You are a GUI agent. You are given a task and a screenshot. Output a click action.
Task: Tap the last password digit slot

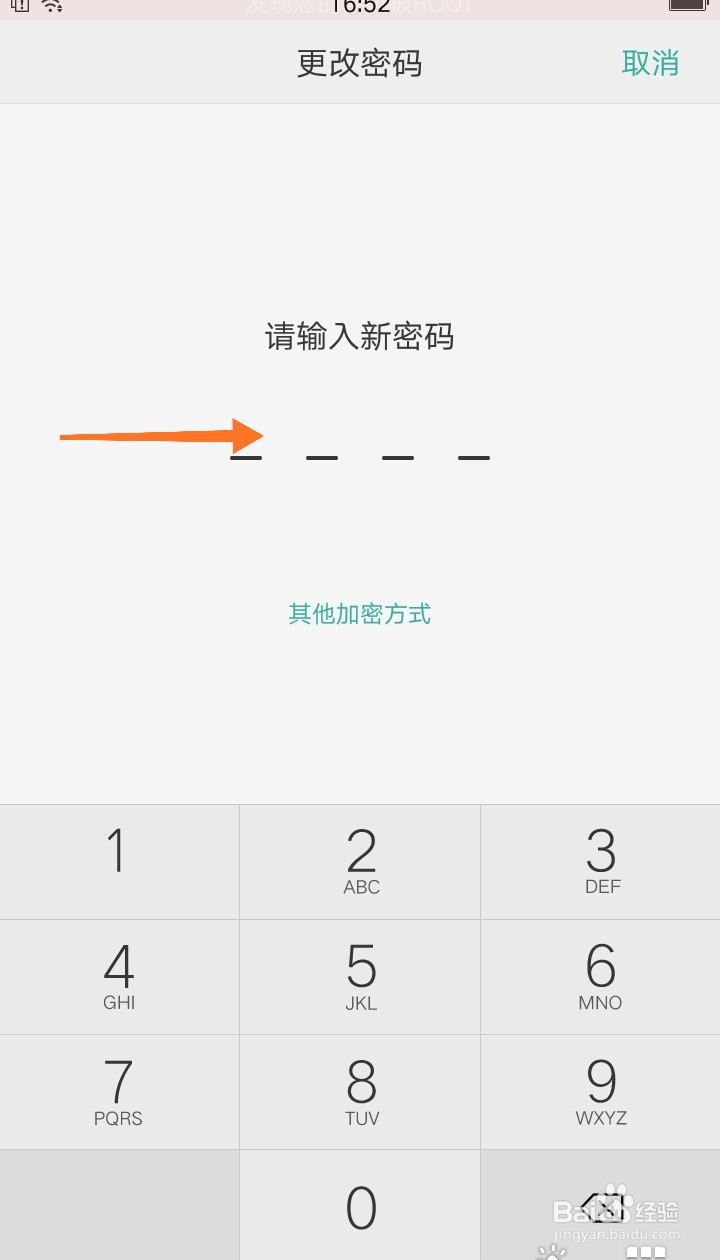click(473, 456)
